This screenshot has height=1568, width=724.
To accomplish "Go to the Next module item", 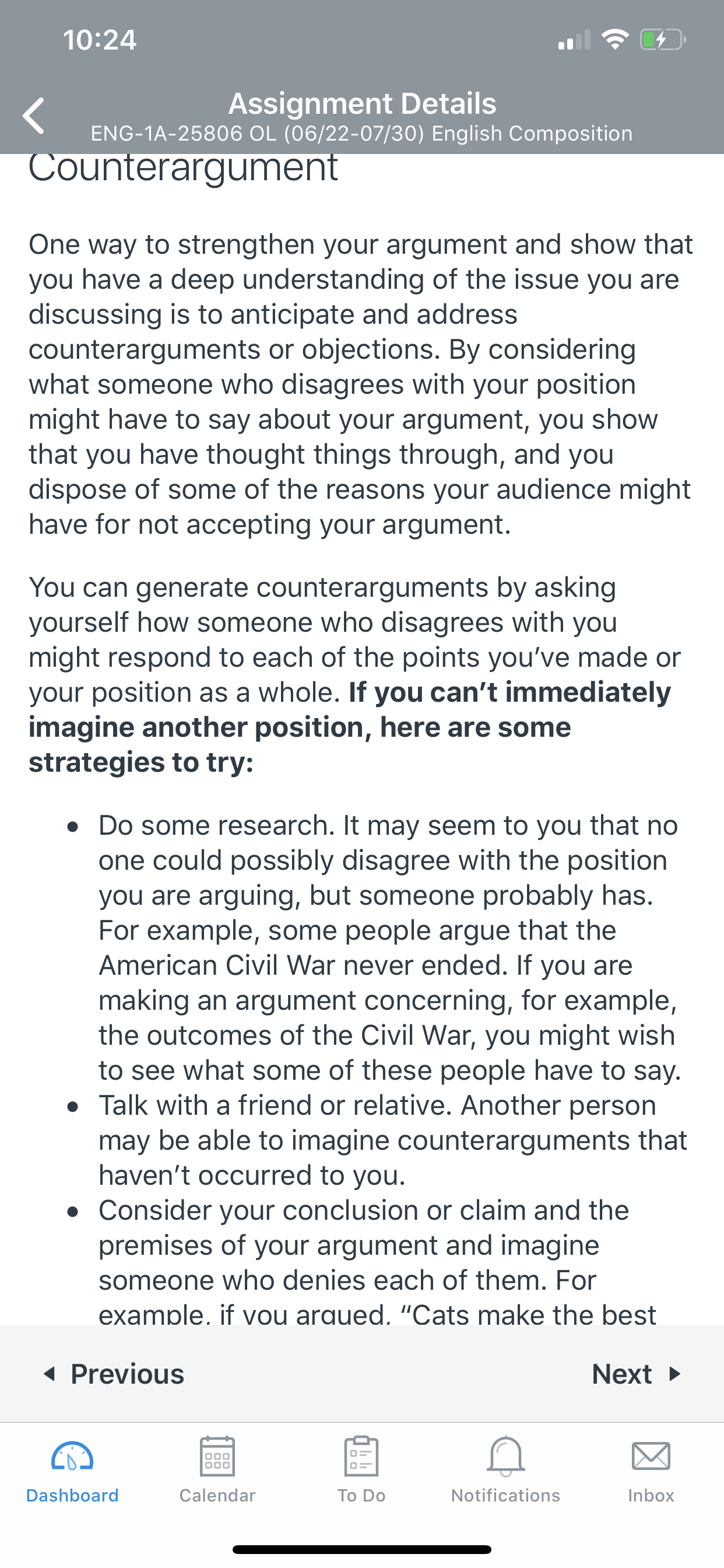I will click(637, 1374).
